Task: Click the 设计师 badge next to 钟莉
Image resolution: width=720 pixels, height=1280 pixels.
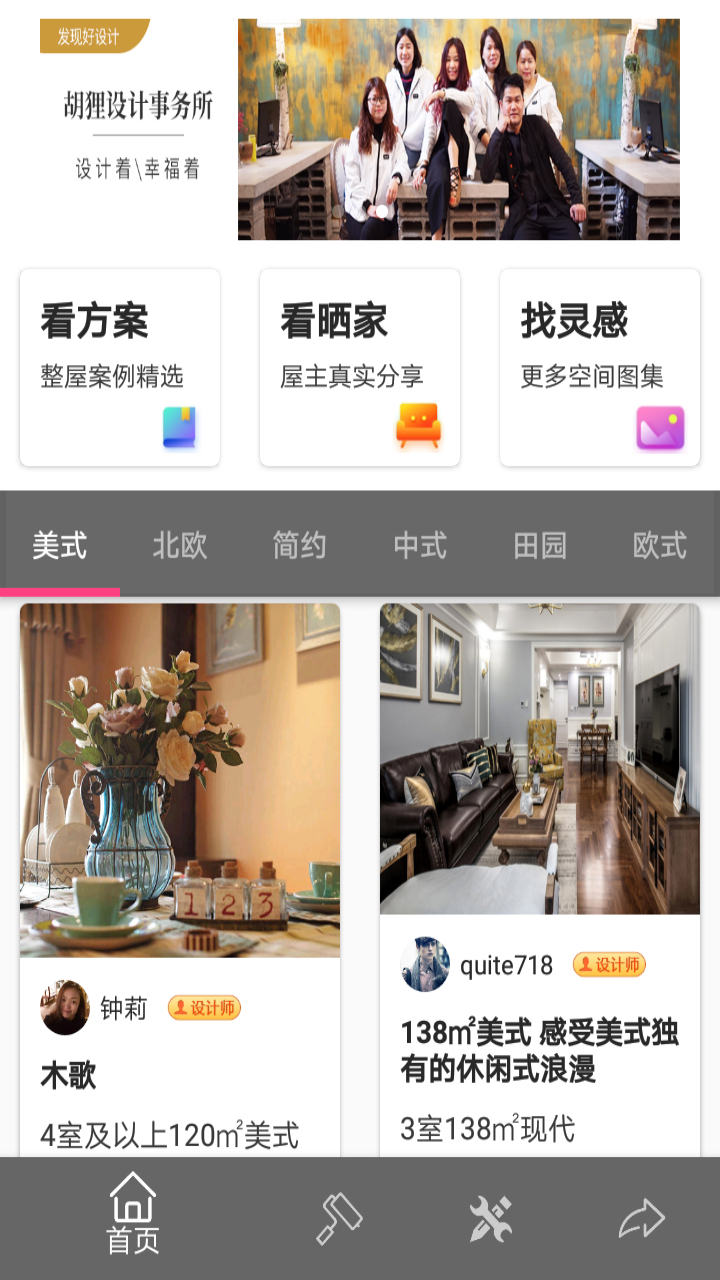Action: (203, 1010)
